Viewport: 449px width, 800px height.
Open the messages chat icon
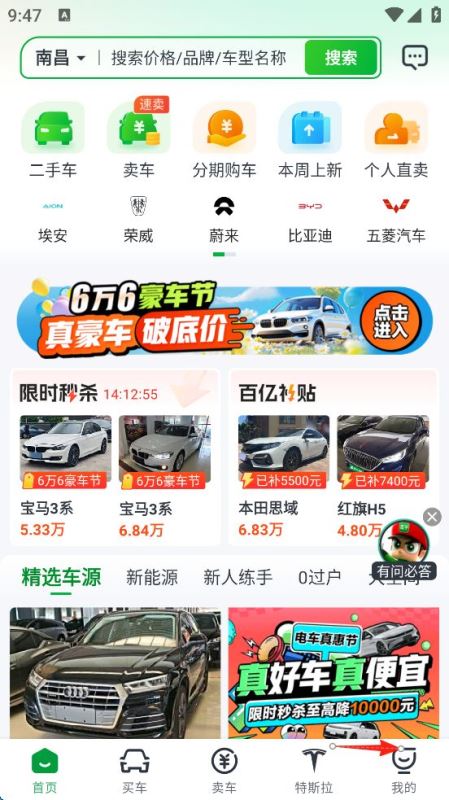[414, 57]
